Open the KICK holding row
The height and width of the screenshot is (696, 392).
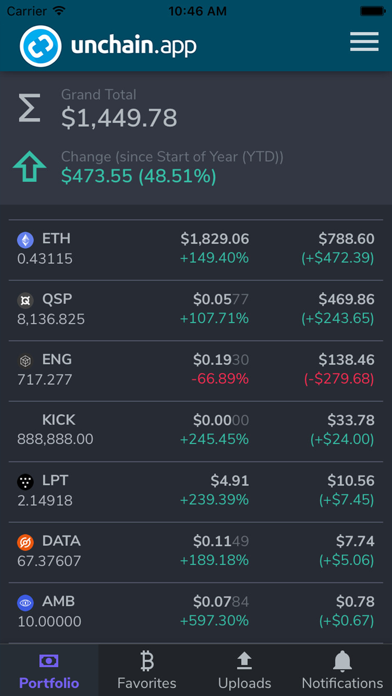196,431
